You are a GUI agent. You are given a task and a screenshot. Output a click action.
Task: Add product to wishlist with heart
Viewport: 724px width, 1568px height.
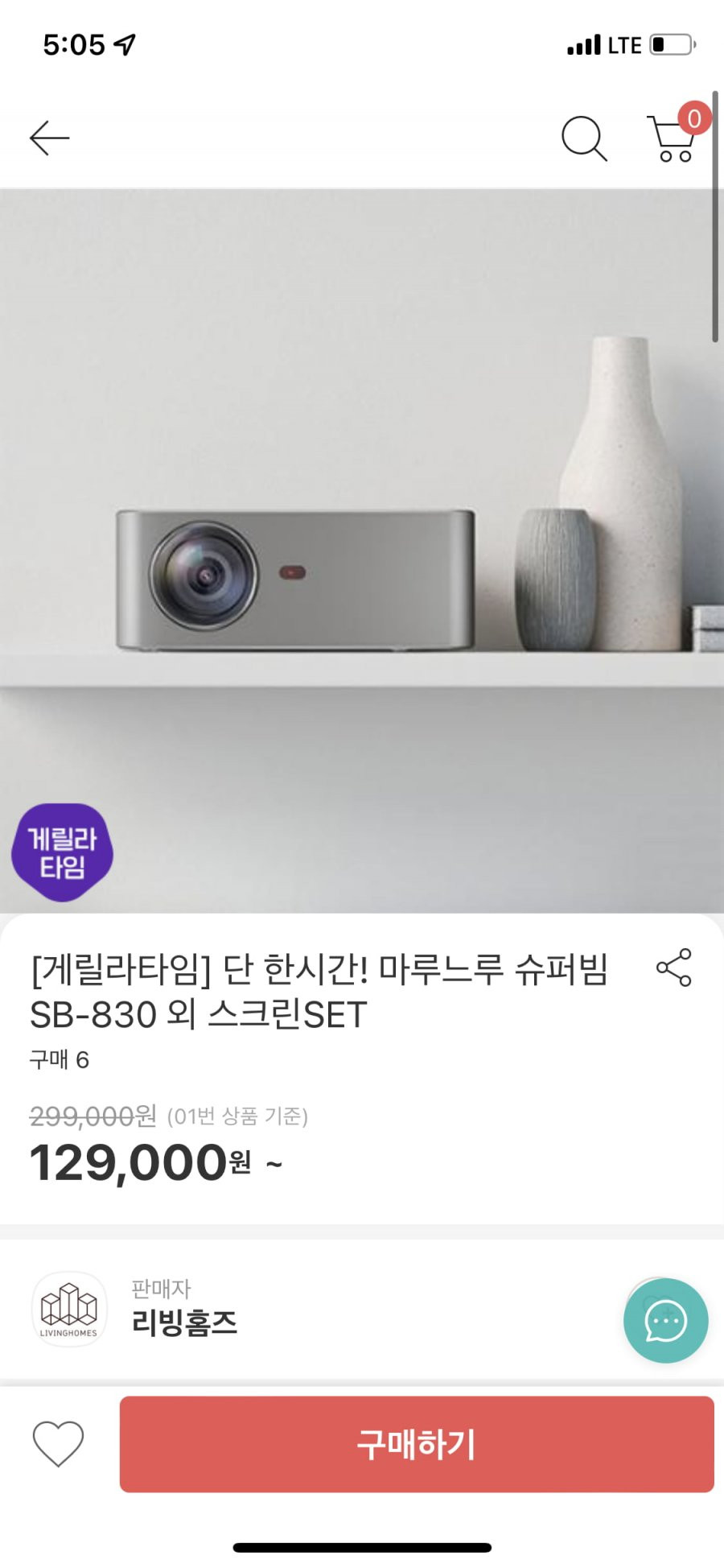pos(58,1443)
